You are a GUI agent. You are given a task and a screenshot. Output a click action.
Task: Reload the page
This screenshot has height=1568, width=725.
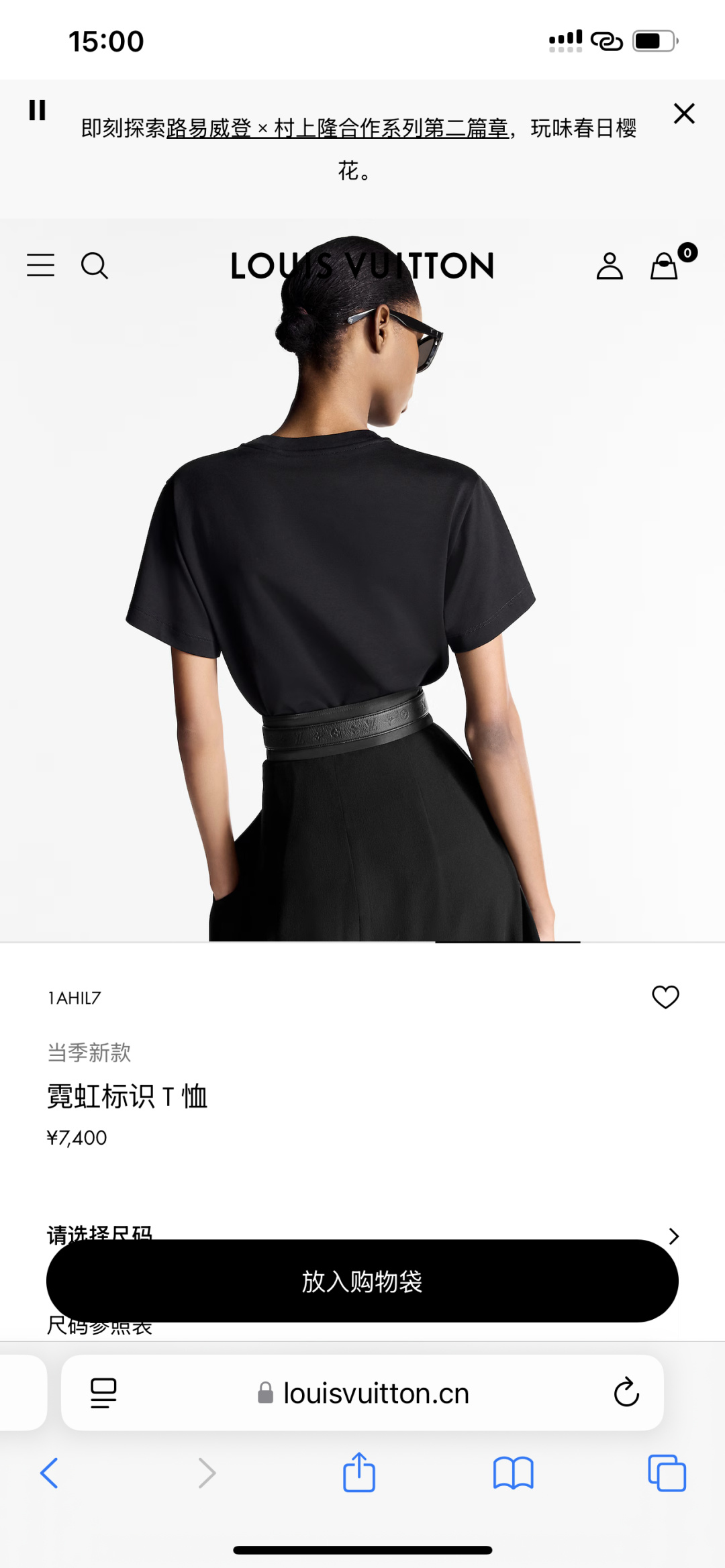click(626, 1394)
